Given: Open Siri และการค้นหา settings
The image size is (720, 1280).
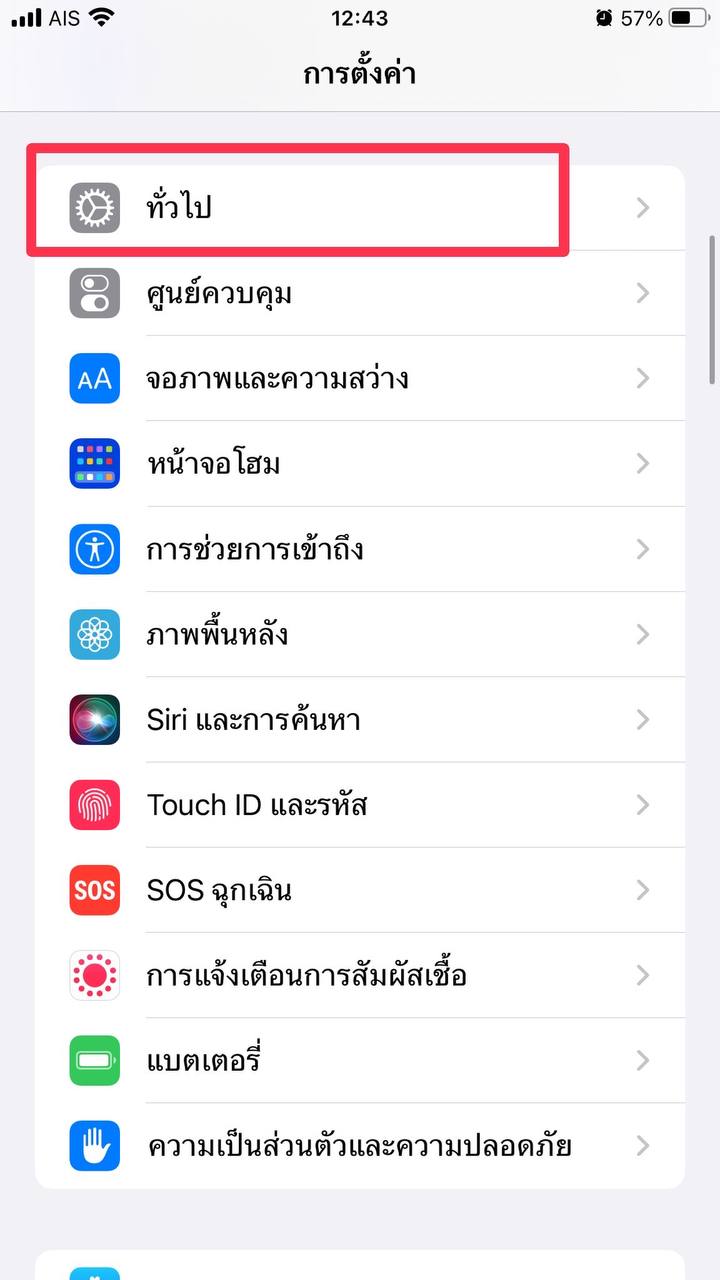Looking at the screenshot, I should (x=360, y=720).
